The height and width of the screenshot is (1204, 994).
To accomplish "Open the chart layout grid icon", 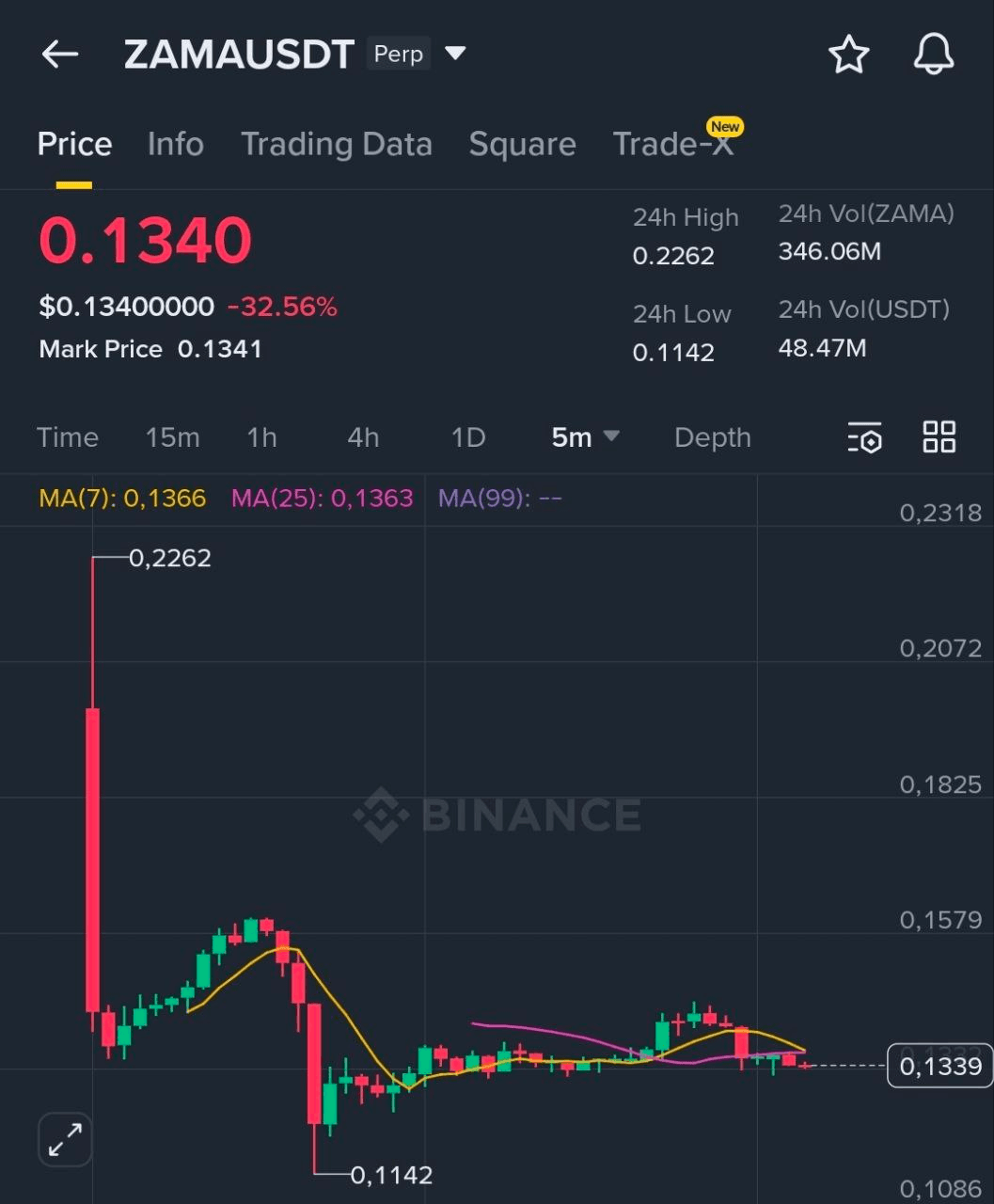I will (939, 437).
